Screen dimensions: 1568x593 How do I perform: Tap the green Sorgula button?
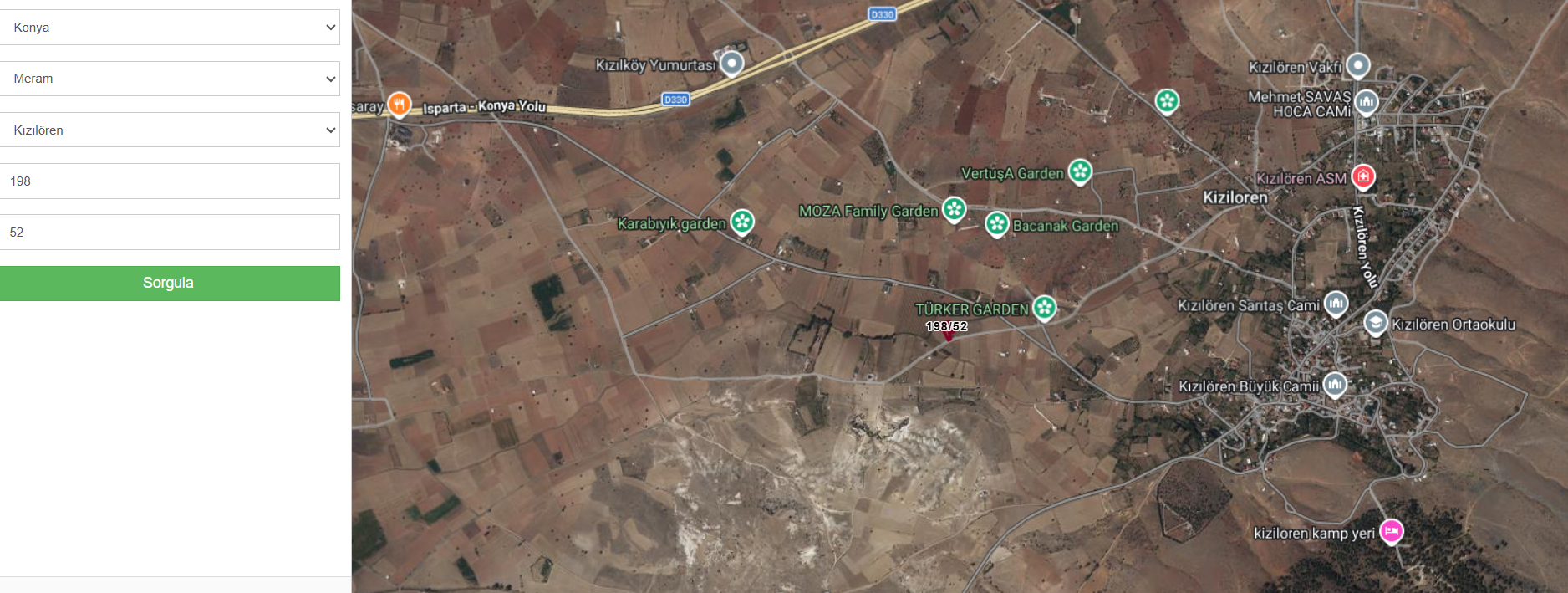click(x=170, y=283)
